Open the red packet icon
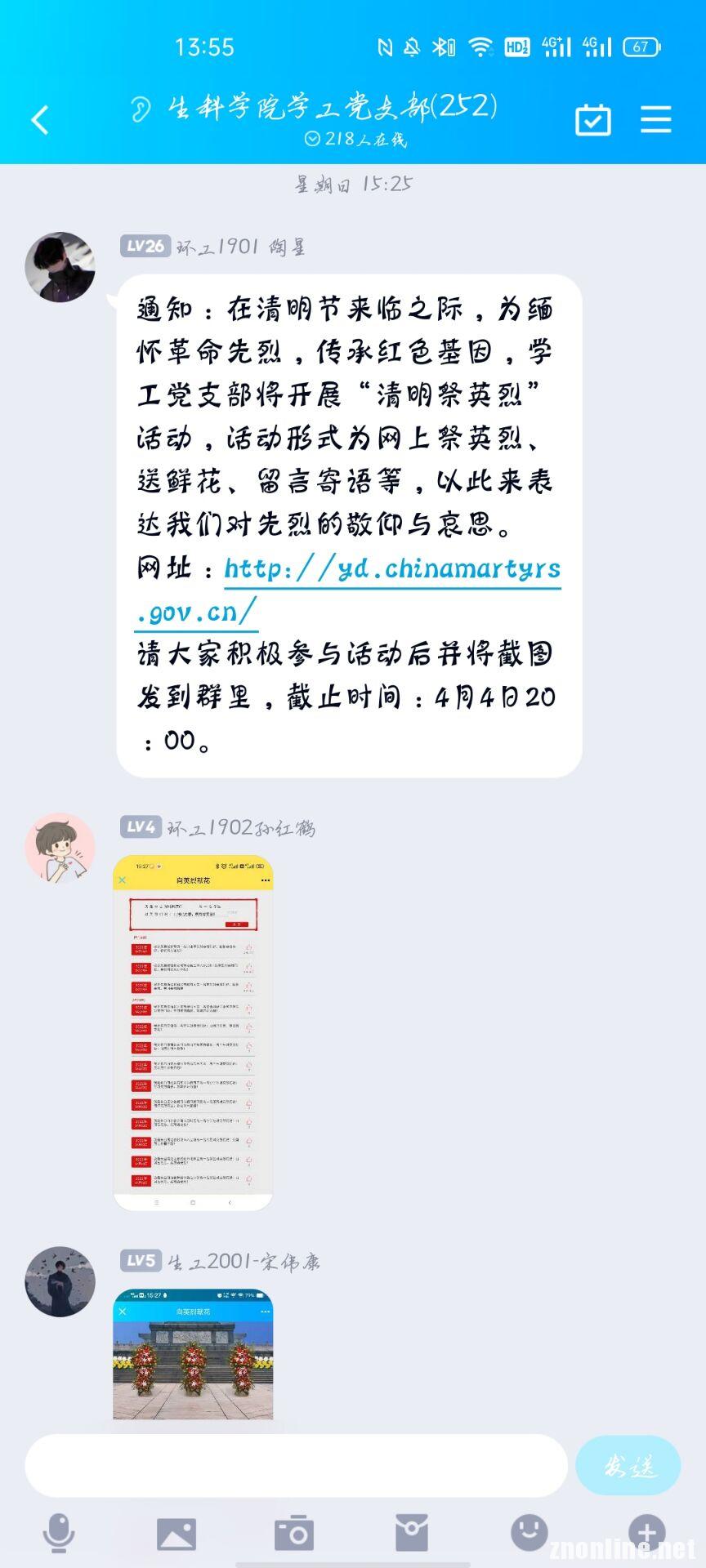Image resolution: width=706 pixels, height=1568 pixels. tap(412, 1533)
